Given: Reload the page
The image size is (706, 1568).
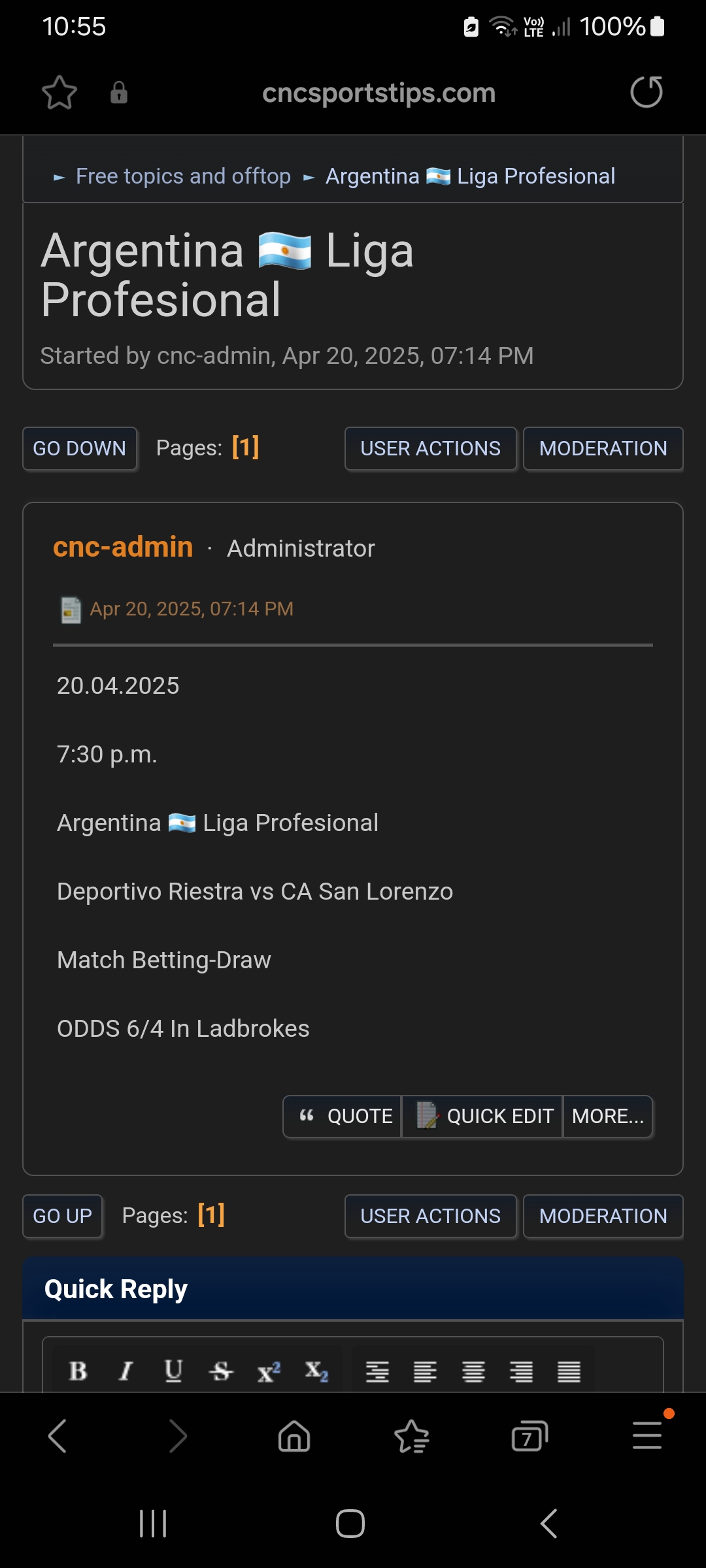Looking at the screenshot, I should point(647,91).
